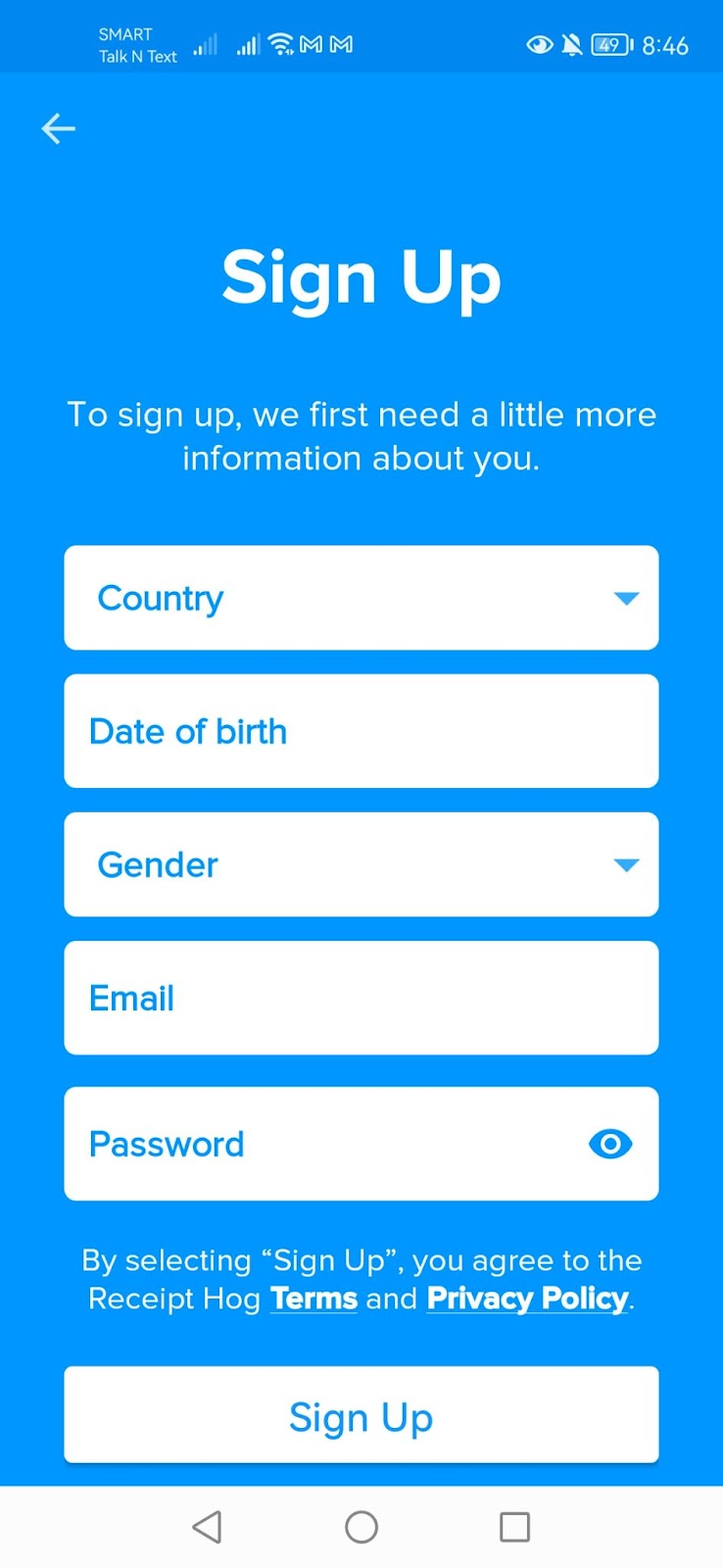View the Privacy Policy link
This screenshot has width=723, height=1568.
(527, 1298)
